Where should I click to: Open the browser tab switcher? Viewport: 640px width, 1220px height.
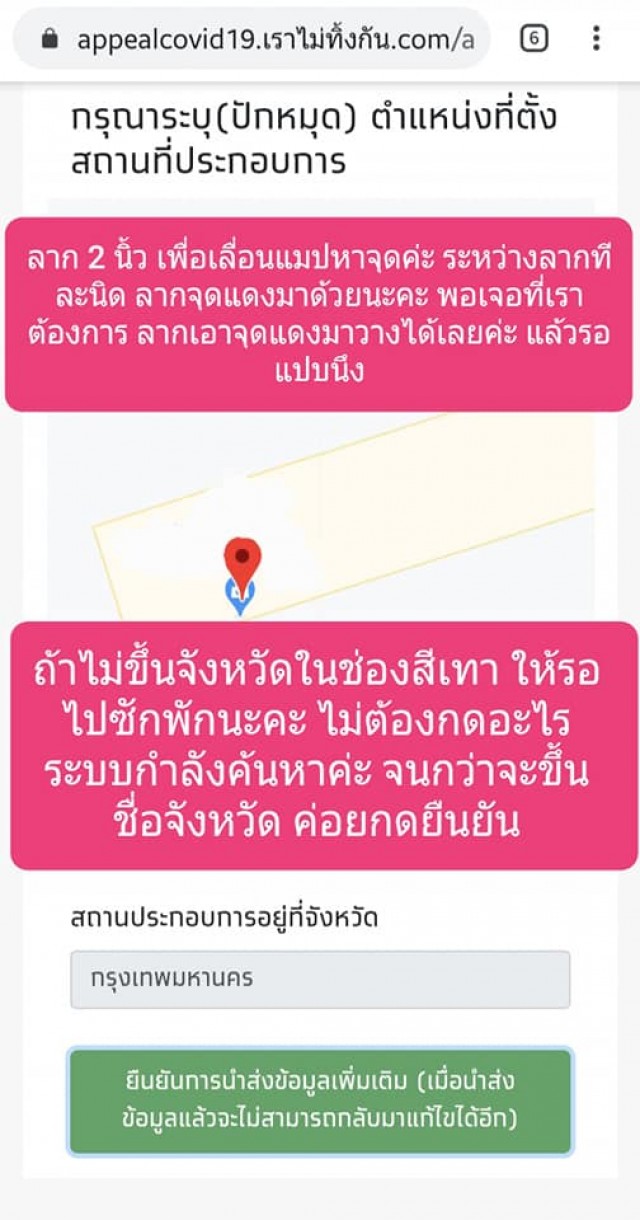pos(534,39)
